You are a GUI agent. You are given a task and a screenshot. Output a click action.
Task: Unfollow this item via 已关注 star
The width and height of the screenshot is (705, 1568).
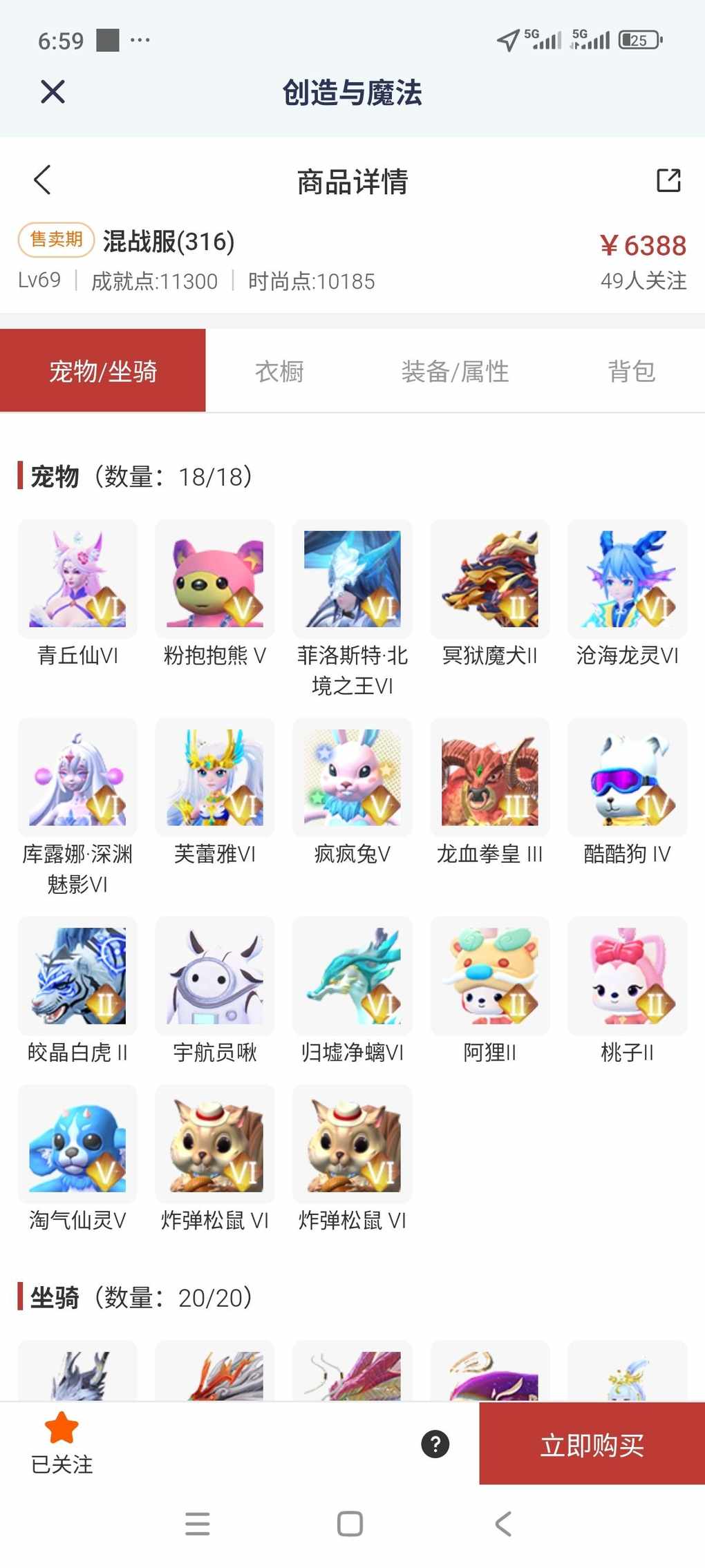(x=62, y=1442)
